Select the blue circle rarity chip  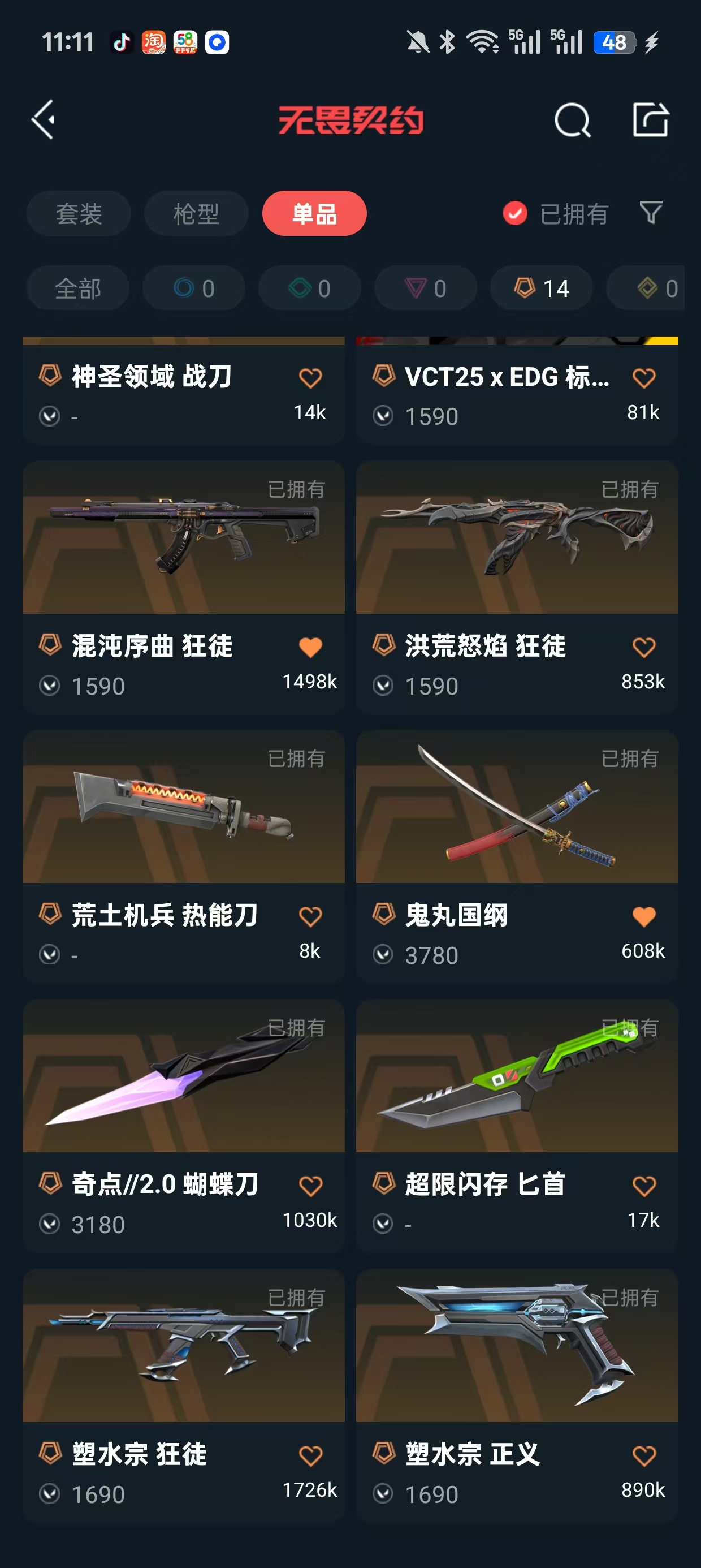(x=193, y=288)
